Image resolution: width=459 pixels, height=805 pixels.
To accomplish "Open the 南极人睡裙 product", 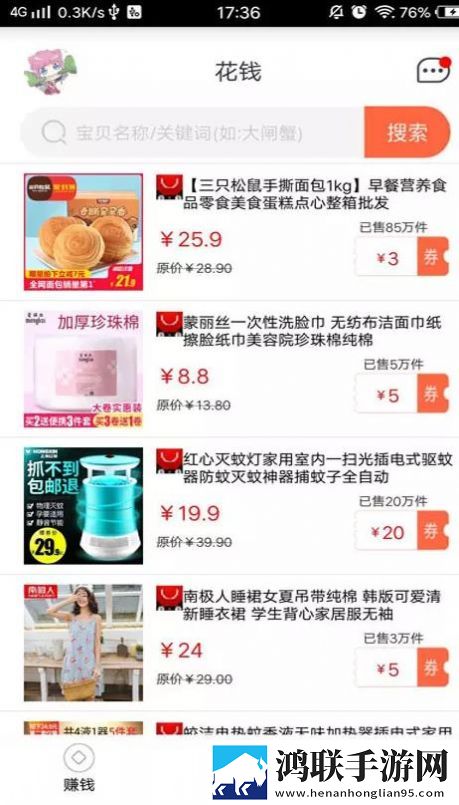I will pyautogui.click(x=230, y=643).
